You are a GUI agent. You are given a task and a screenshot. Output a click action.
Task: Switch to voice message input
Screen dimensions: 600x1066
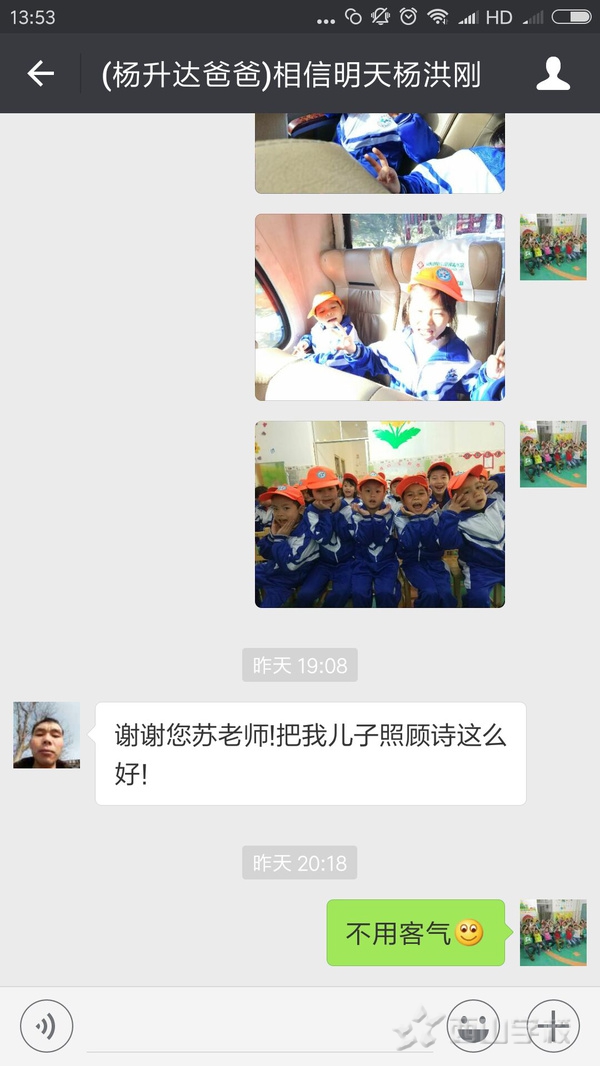pos(46,1026)
